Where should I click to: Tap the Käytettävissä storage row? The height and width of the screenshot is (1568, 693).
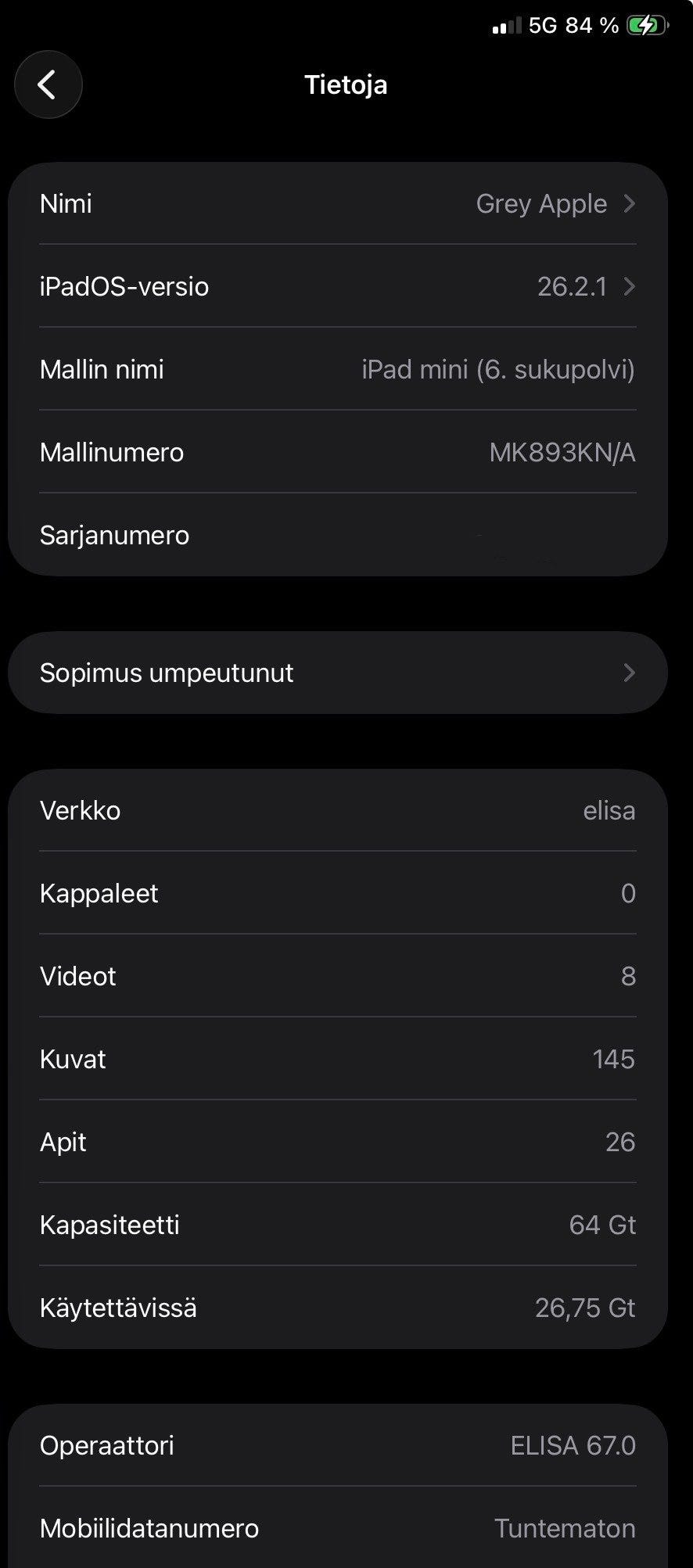pos(336,1308)
